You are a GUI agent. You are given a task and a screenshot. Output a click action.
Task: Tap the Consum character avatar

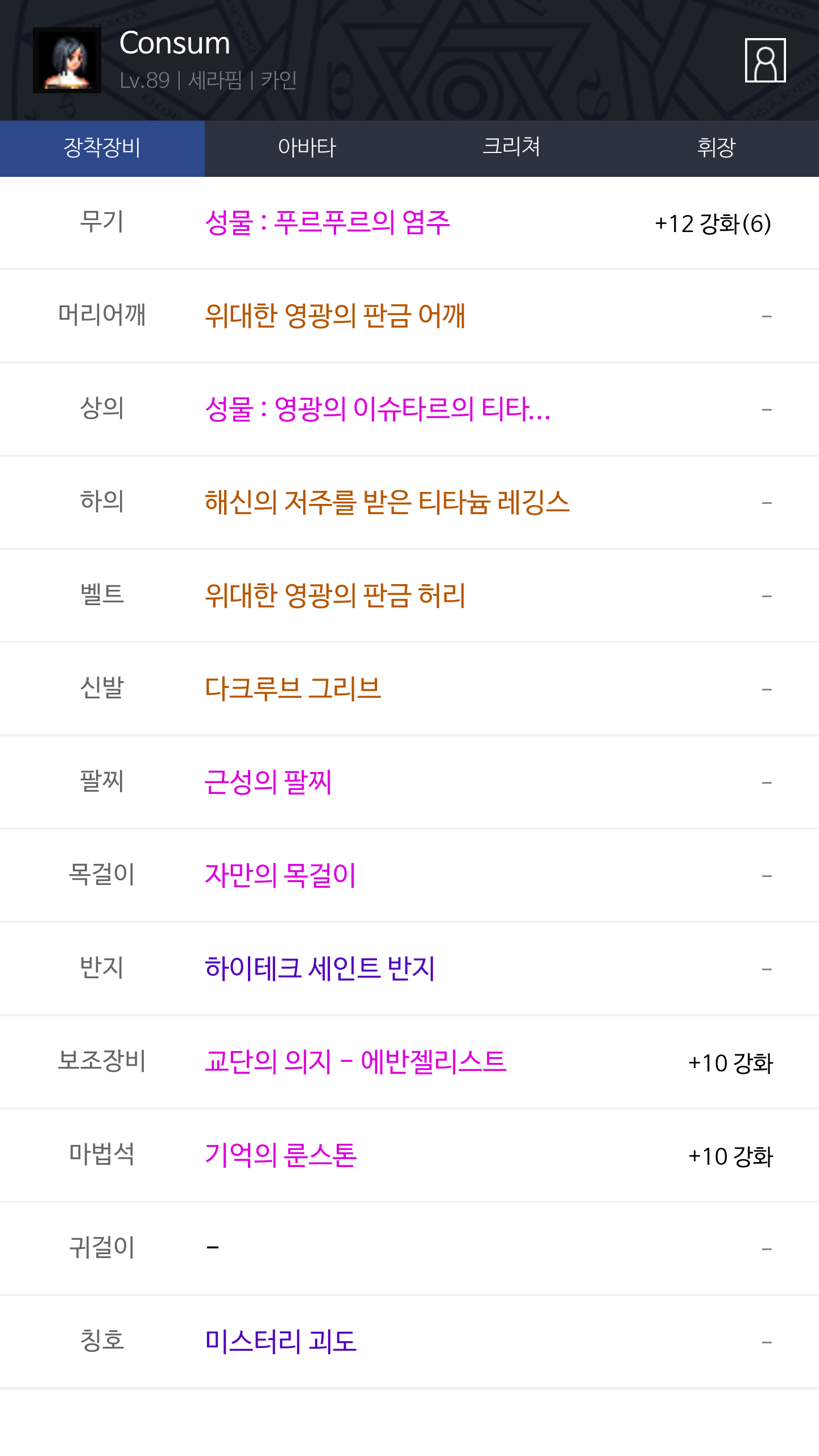[x=67, y=60]
